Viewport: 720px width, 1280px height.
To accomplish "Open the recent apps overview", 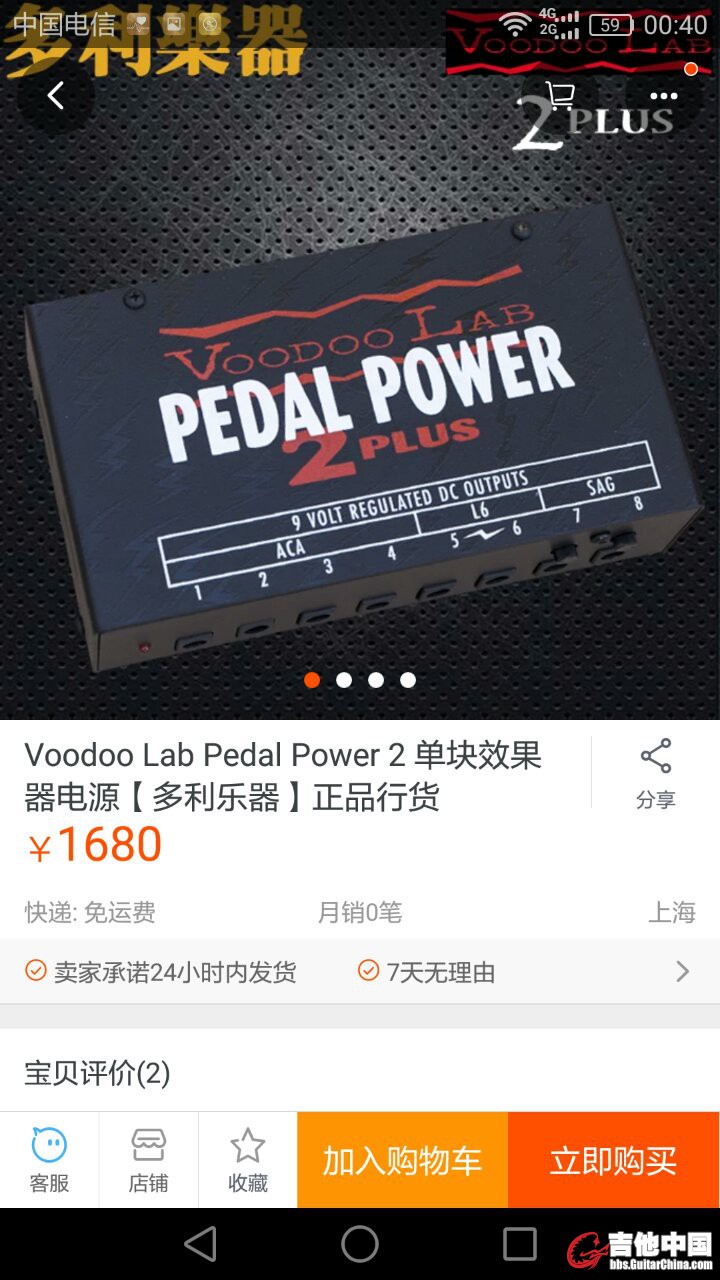I will 519,1244.
